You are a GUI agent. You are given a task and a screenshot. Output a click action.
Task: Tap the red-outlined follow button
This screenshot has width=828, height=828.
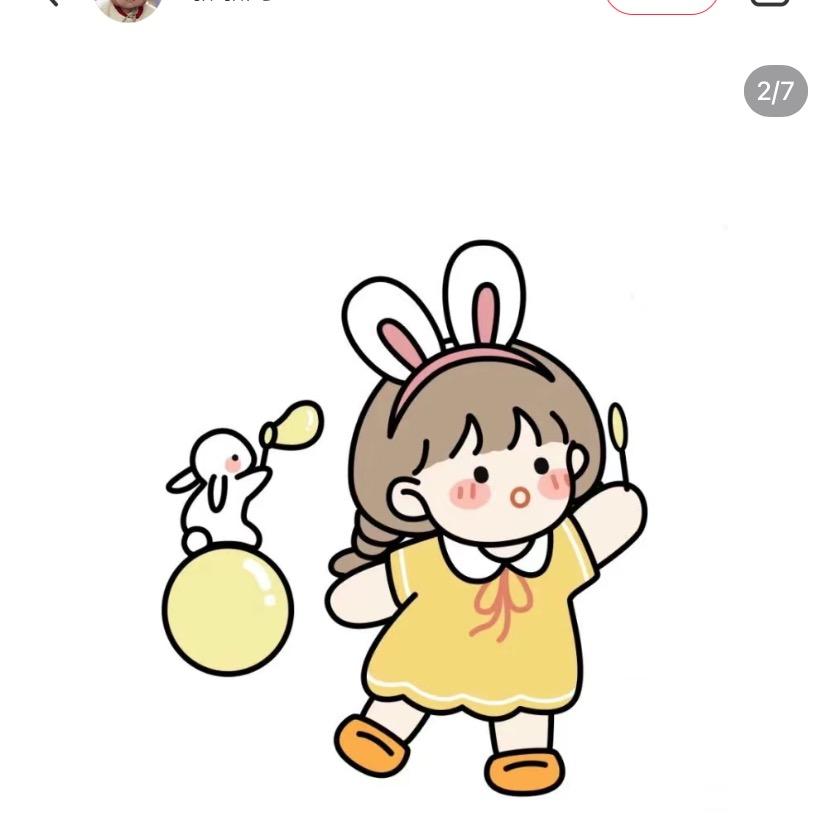(662, 5)
